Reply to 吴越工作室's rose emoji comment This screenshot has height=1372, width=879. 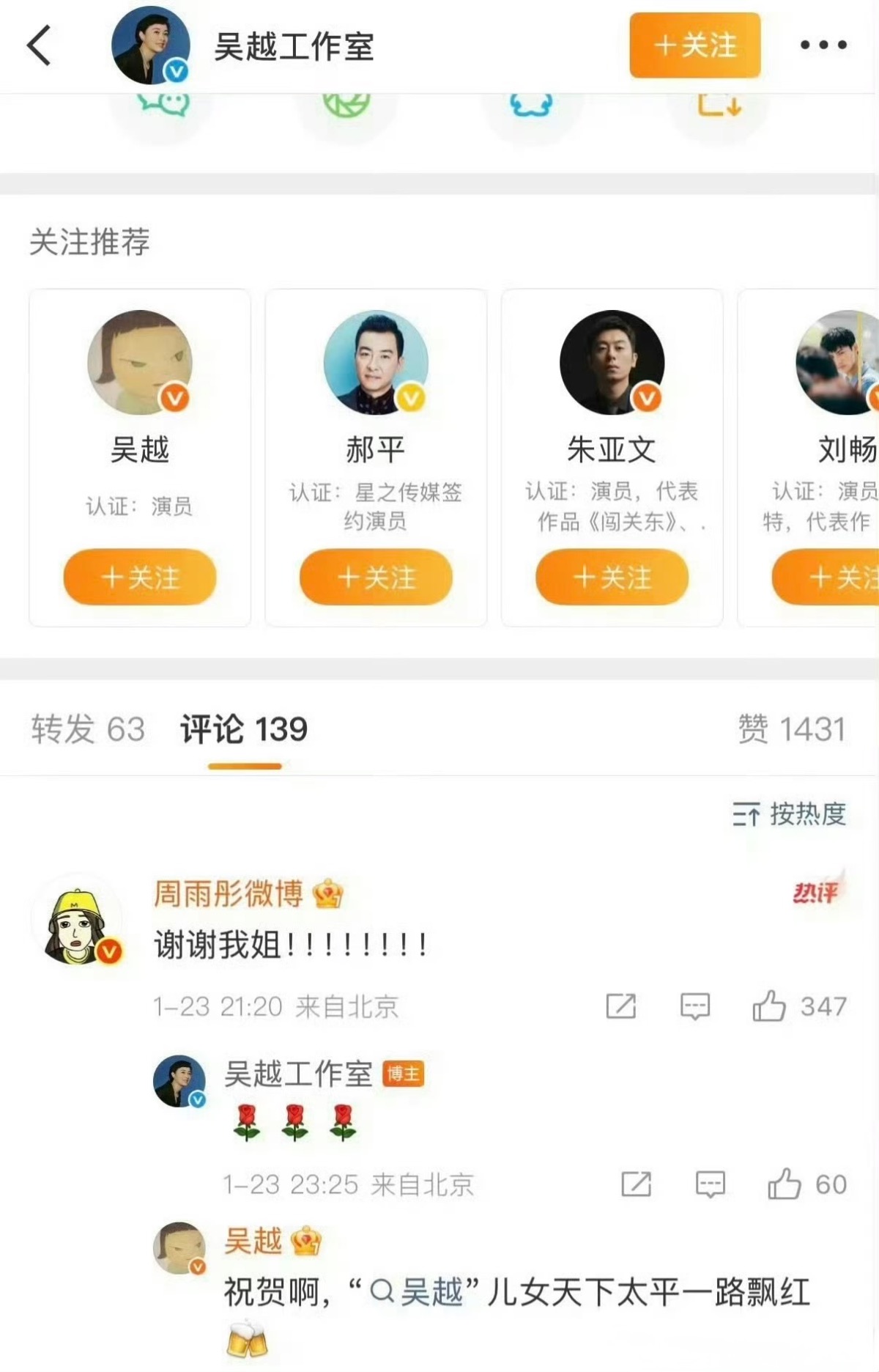pyautogui.click(x=710, y=1184)
